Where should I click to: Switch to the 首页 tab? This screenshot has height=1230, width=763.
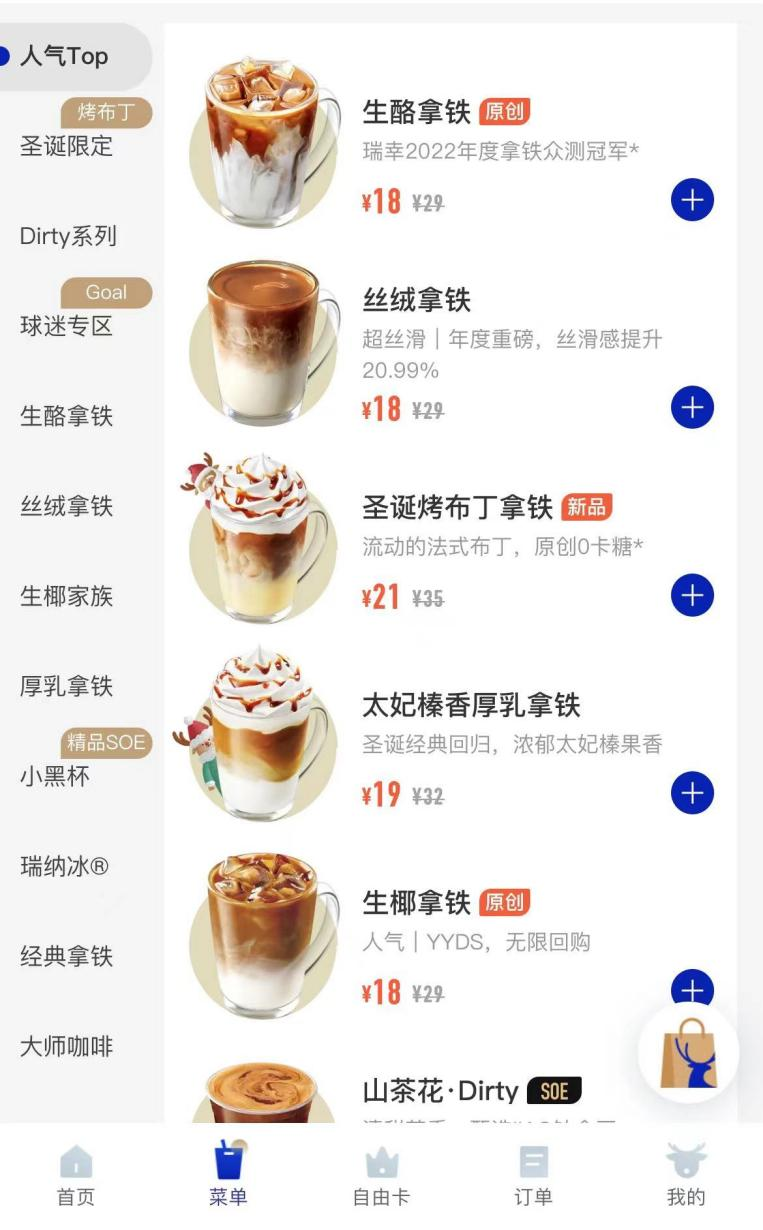76,1176
